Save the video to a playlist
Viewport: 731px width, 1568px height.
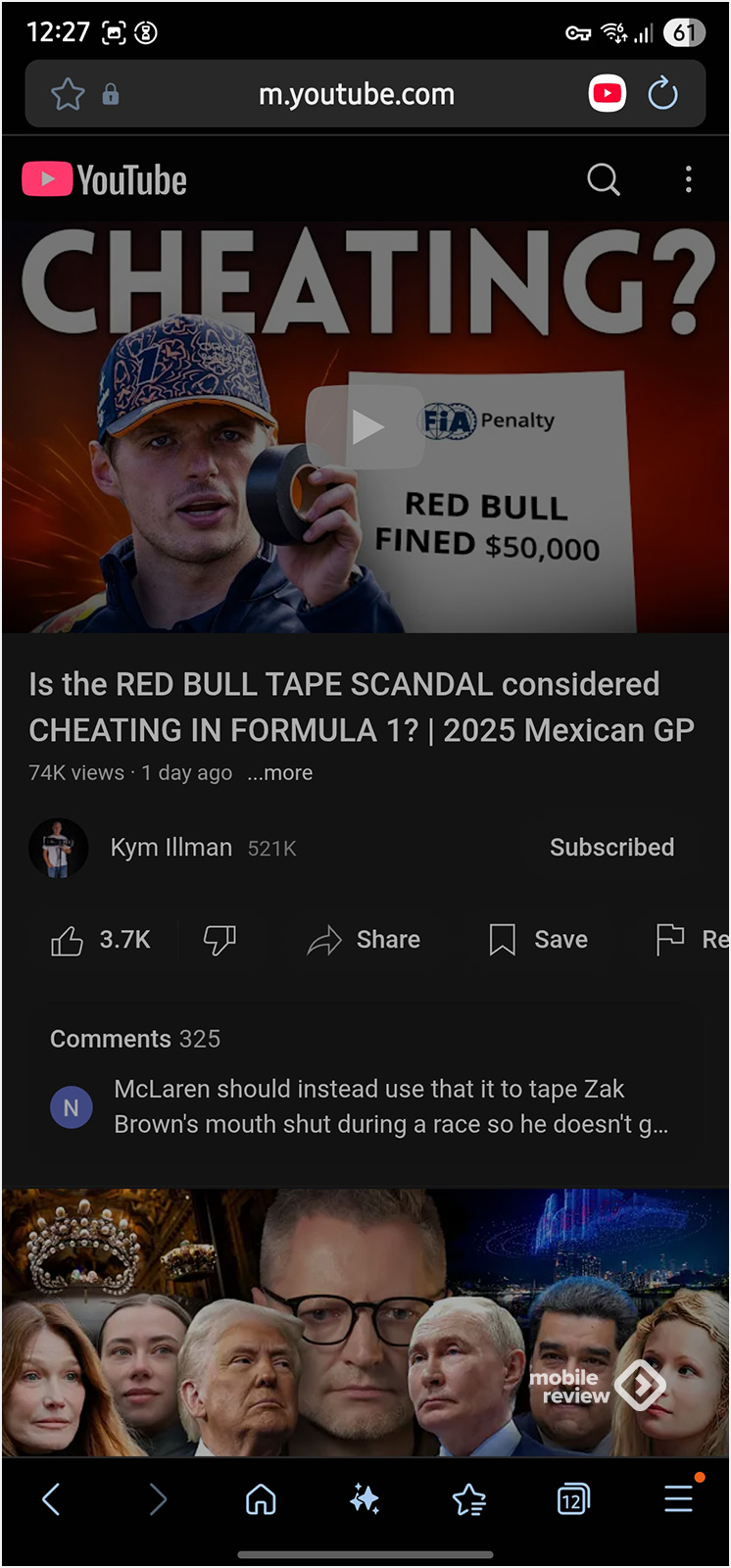pyautogui.click(x=539, y=940)
